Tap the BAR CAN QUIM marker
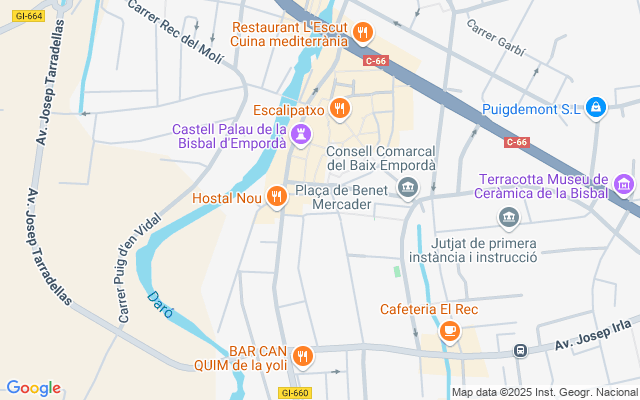The width and height of the screenshot is (640, 400). 302,355
